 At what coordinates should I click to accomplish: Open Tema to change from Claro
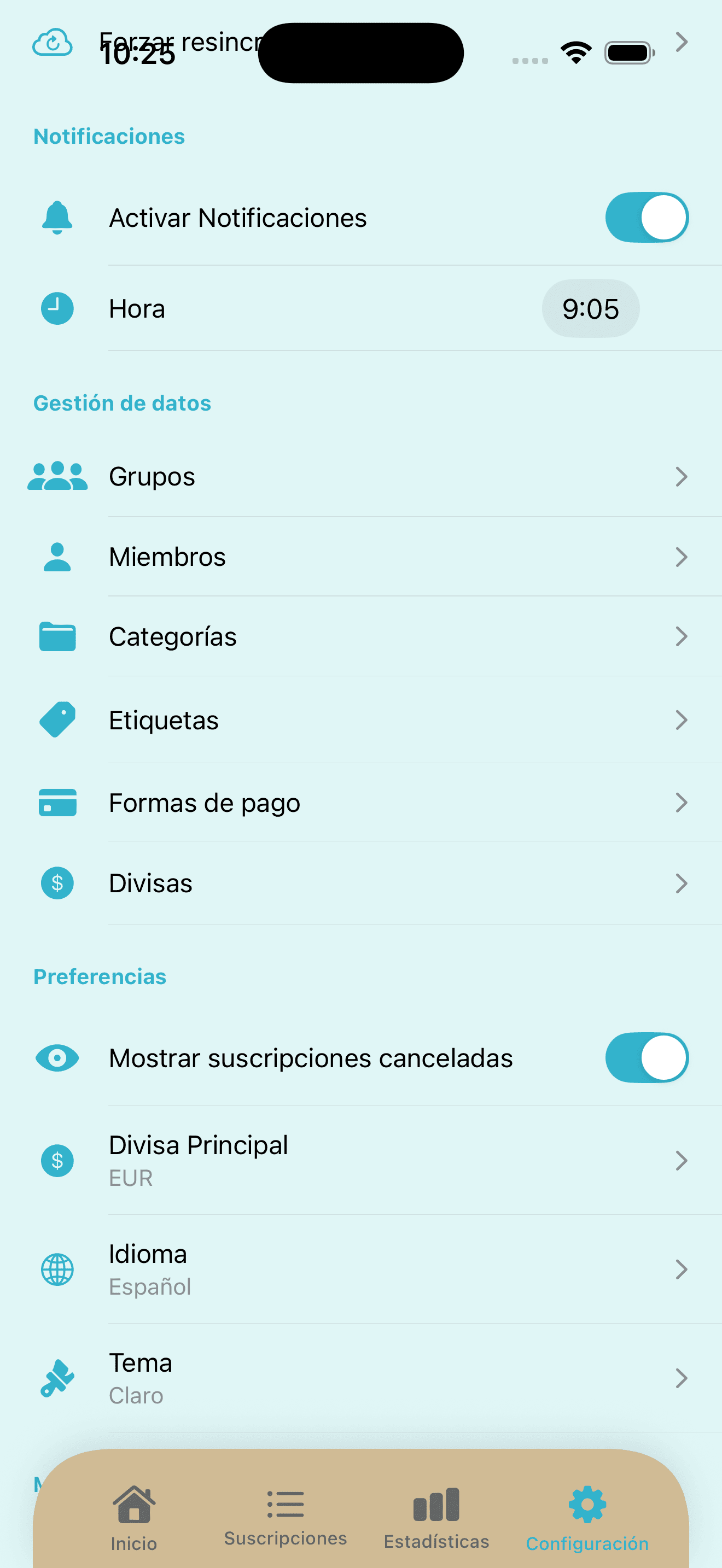(x=365, y=1378)
